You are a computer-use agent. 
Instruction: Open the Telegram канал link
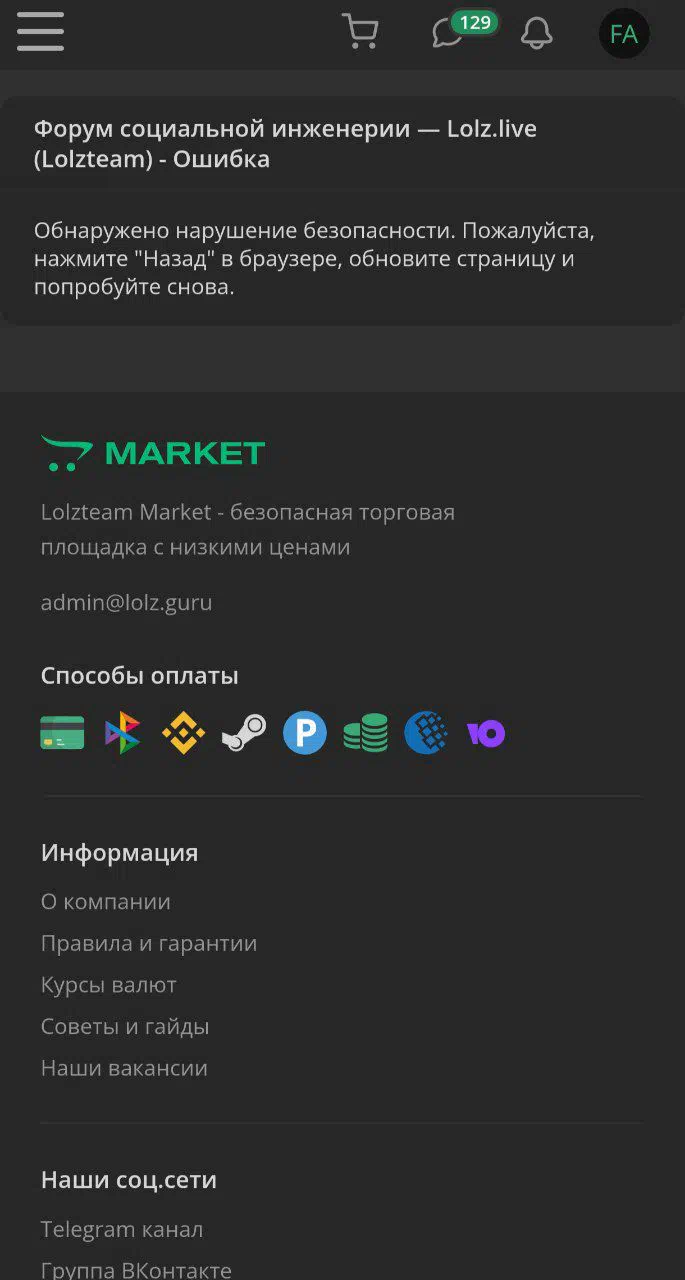point(122,1229)
